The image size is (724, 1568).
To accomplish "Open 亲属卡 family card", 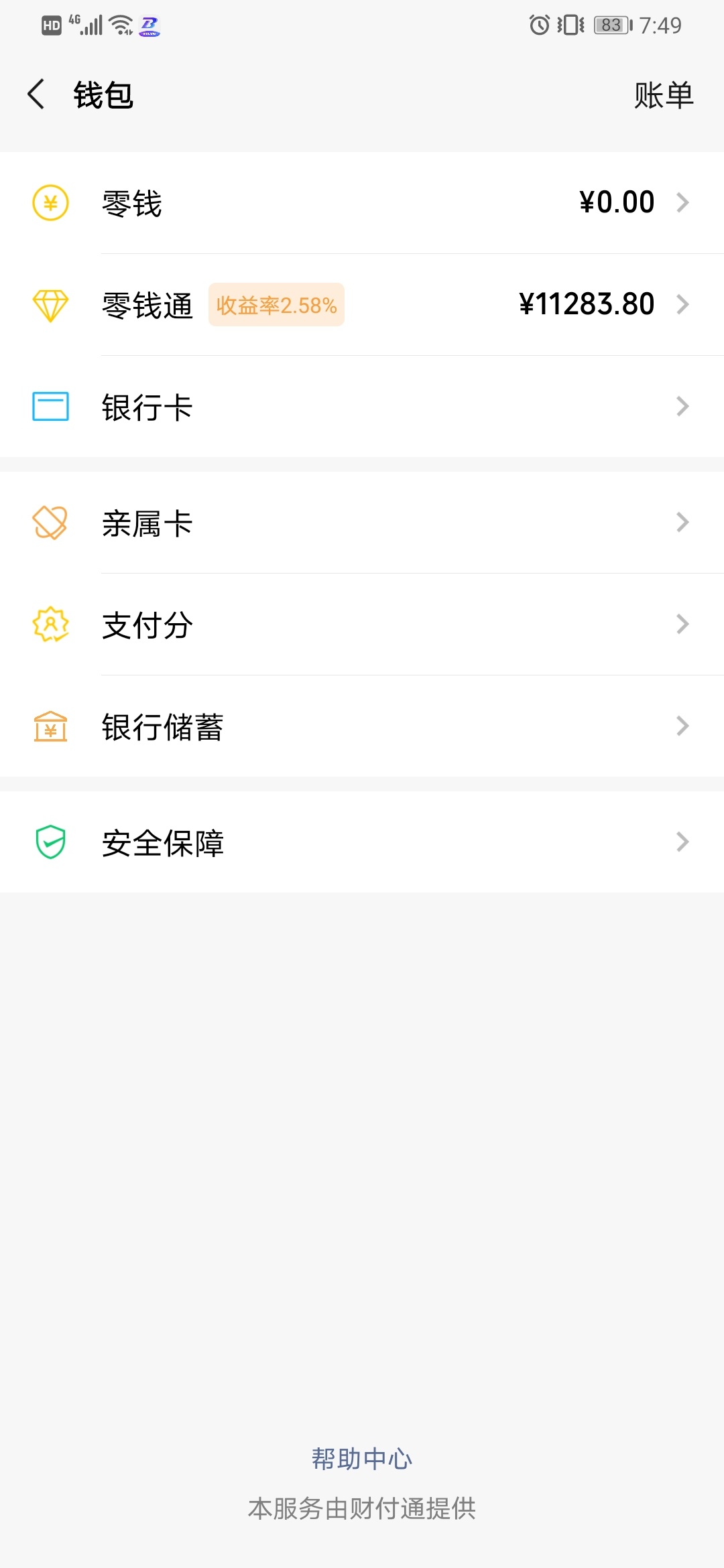I will (x=362, y=523).
